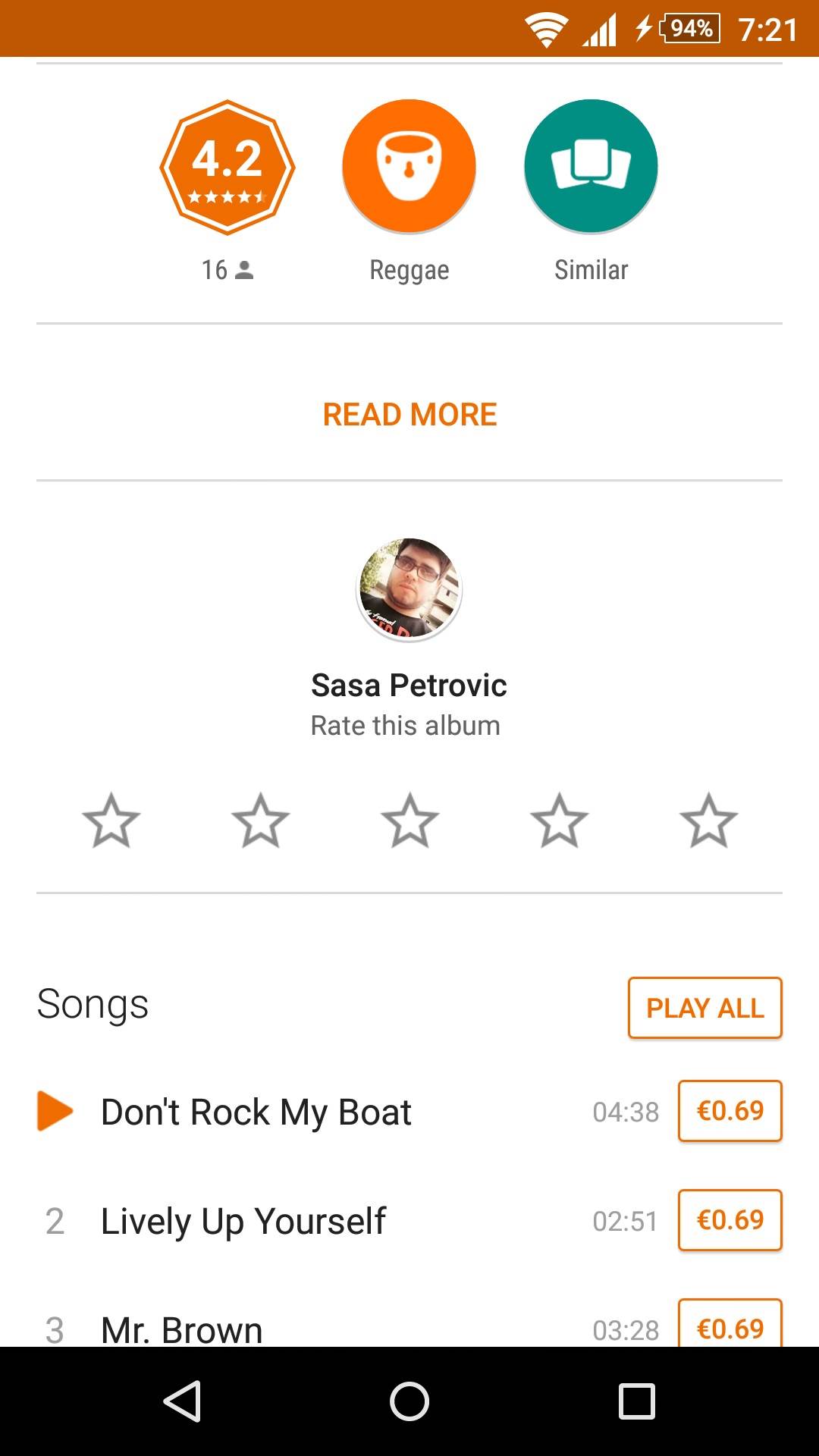The width and height of the screenshot is (819, 1456).
Task: Go to the home screen
Action: (x=409, y=1401)
